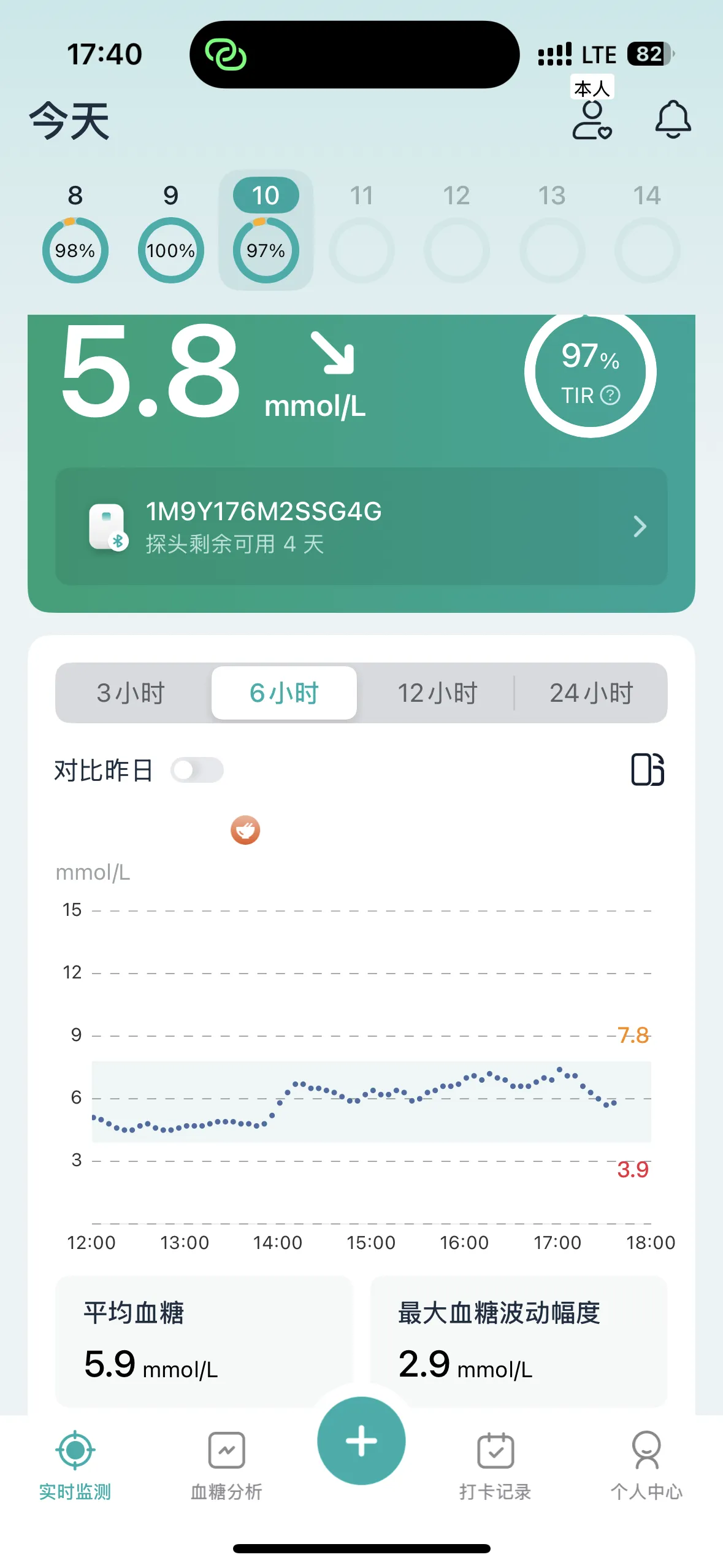Add a new record with plus button
Viewport: 723px width, 1568px height.
(361, 1441)
